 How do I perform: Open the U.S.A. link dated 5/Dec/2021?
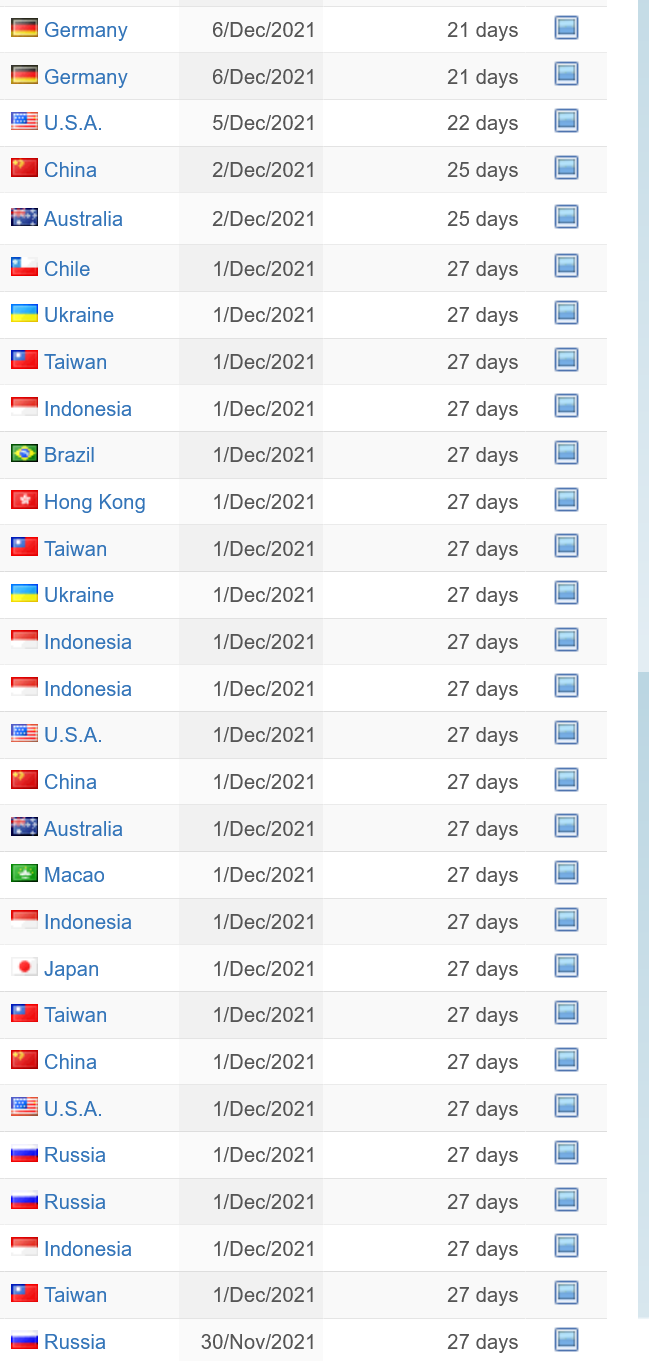tap(73, 123)
